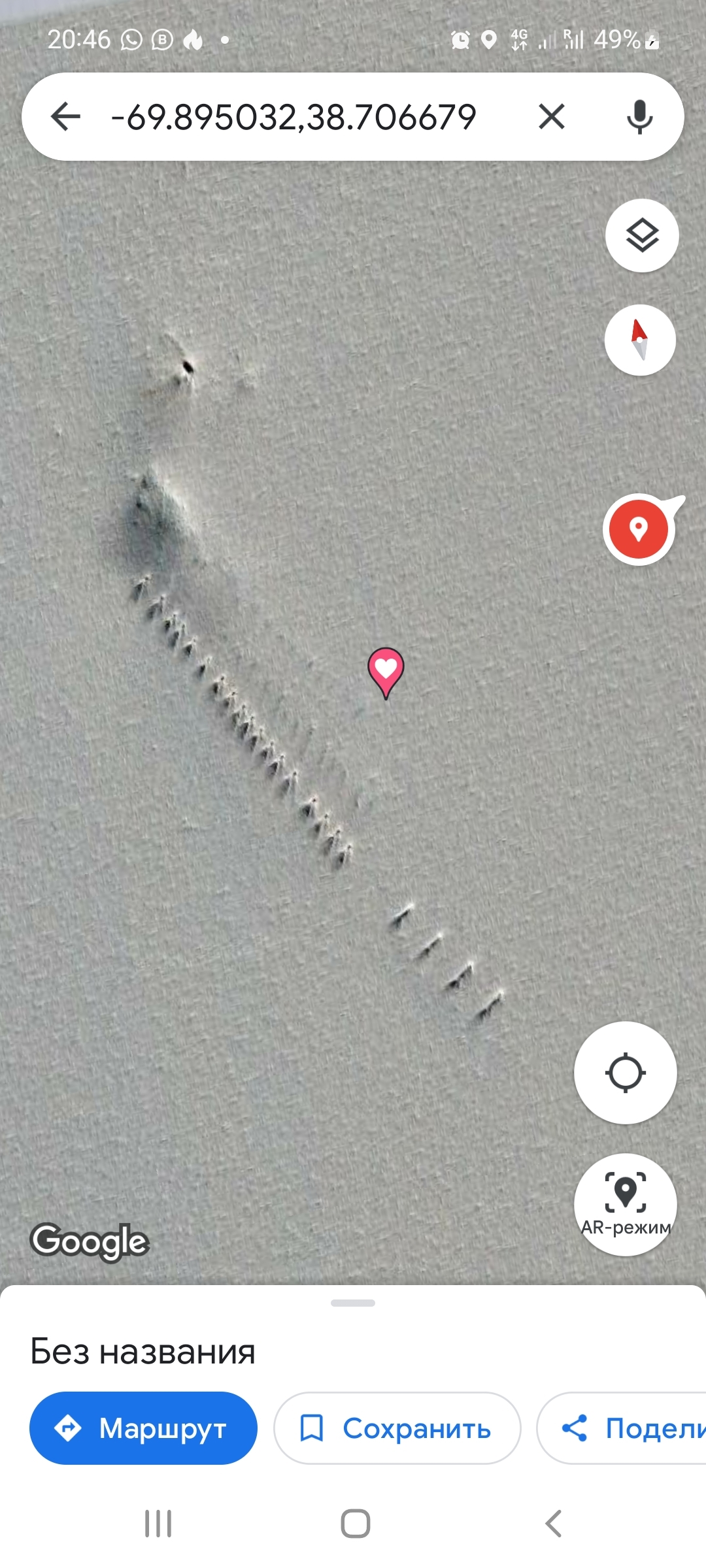Clear the searched coordinates
Viewport: 706px width, 1568px height.
tap(551, 117)
